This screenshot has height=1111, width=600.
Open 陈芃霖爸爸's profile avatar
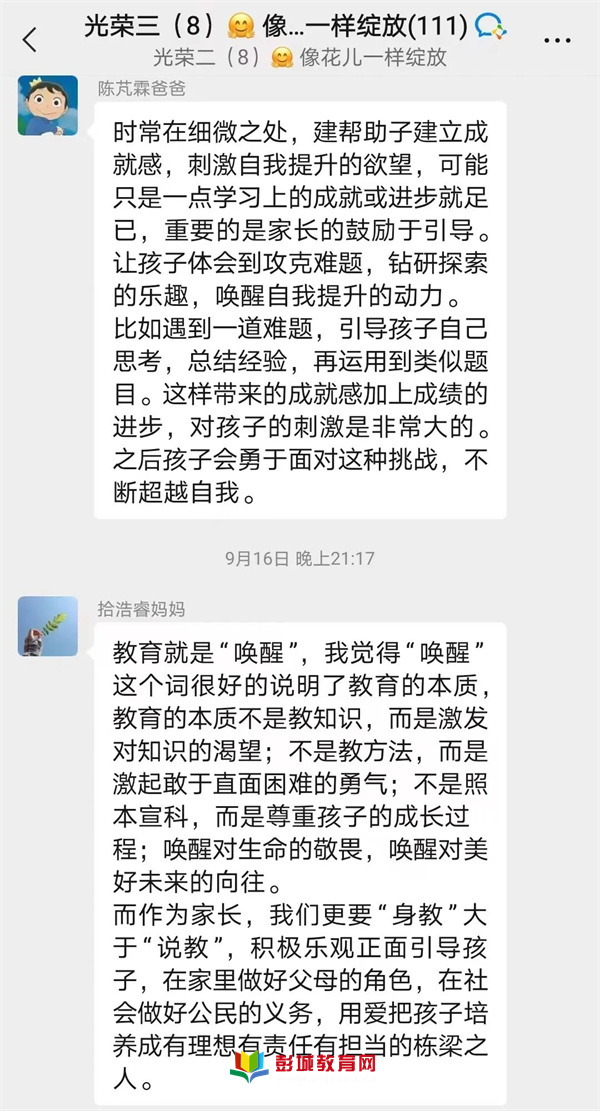[47, 106]
